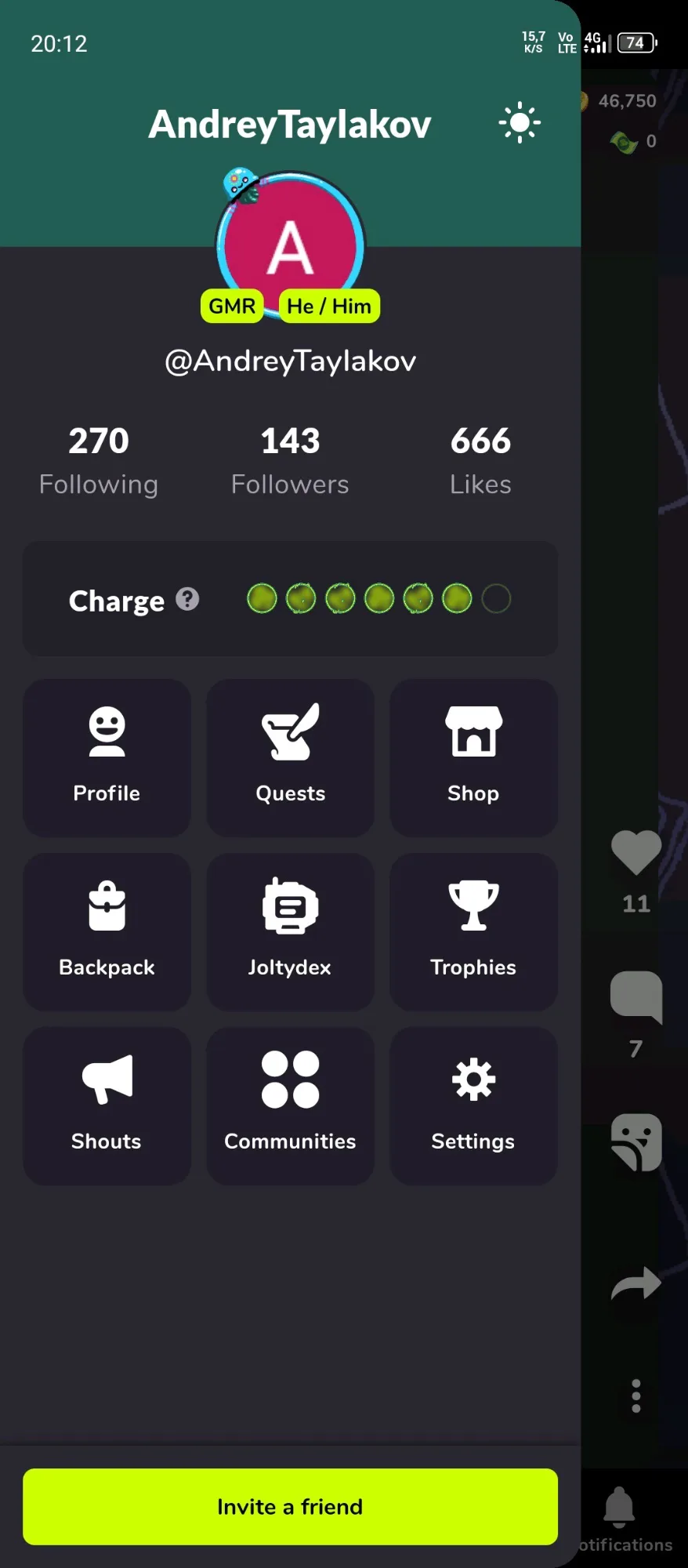
Task: View Trophies
Action: (473, 931)
